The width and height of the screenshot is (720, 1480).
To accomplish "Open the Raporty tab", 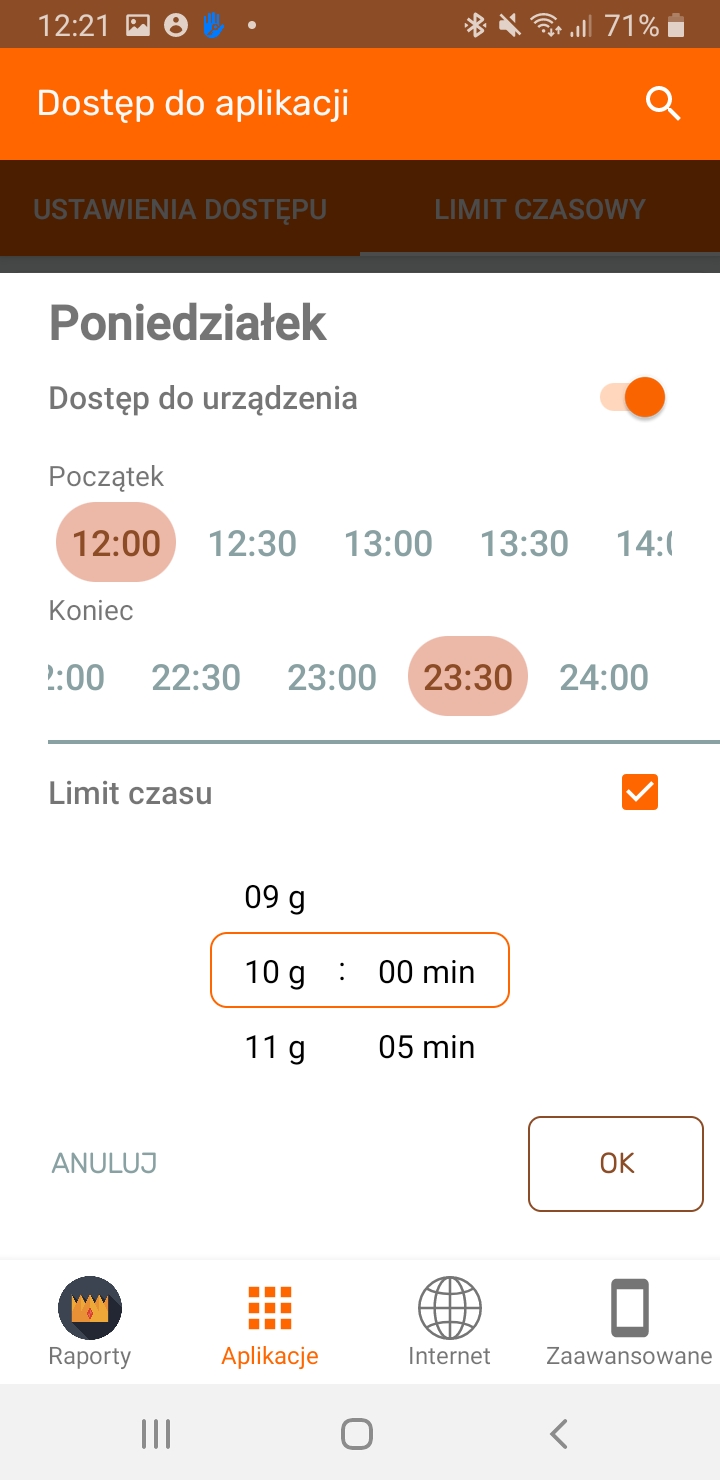I will pos(90,1322).
